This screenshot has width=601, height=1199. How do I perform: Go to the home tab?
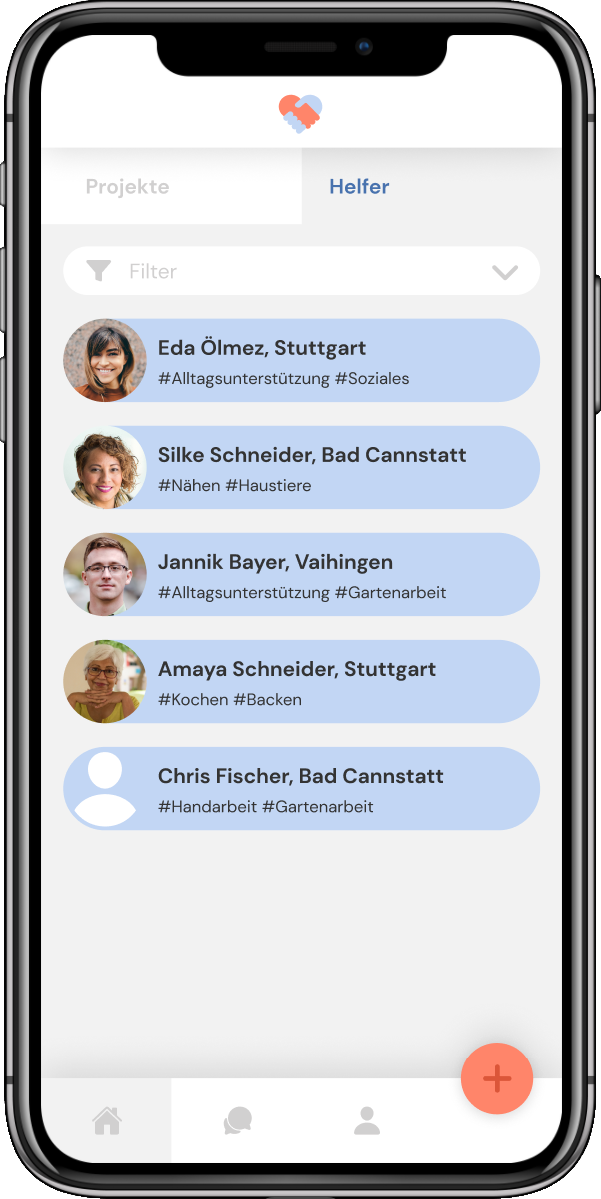(107, 1120)
